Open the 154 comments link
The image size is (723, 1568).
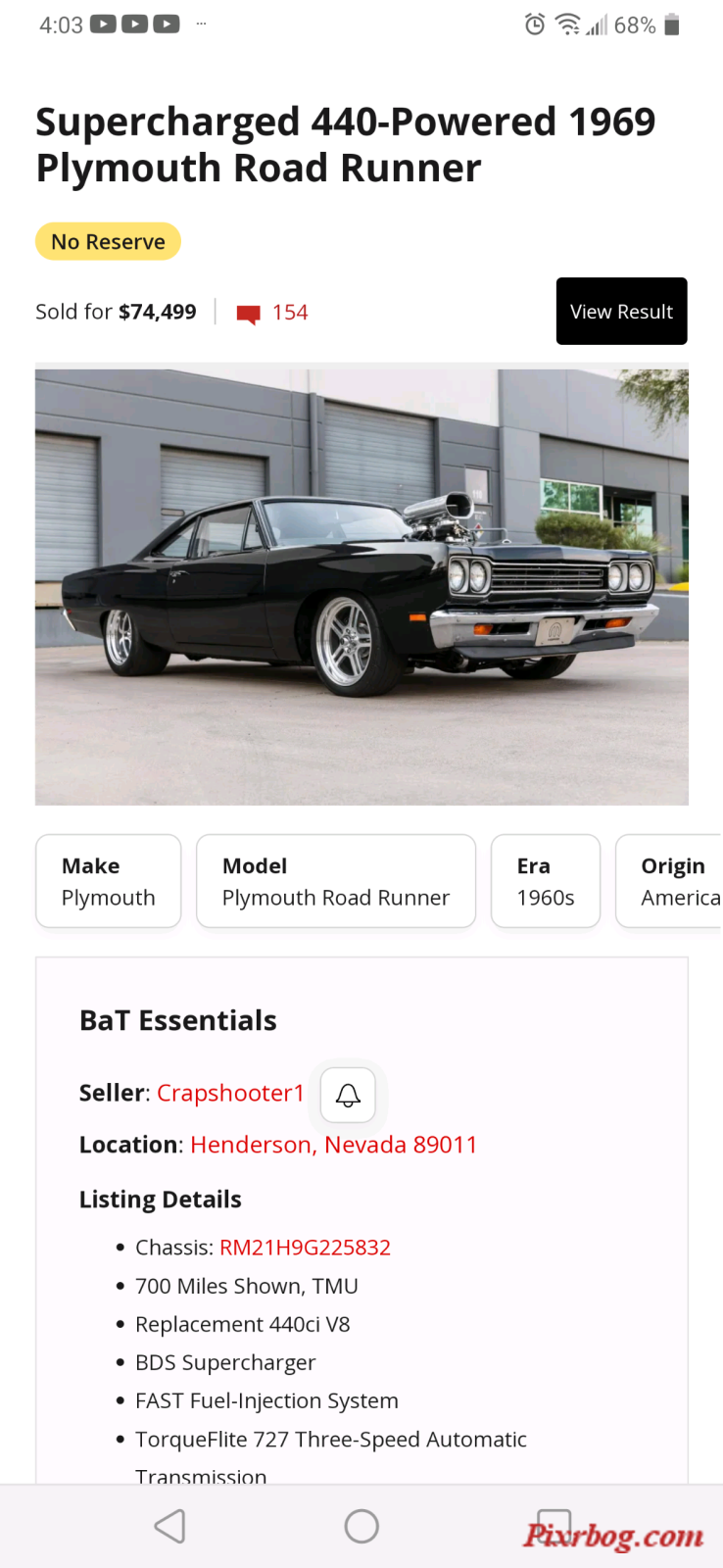[x=273, y=313]
